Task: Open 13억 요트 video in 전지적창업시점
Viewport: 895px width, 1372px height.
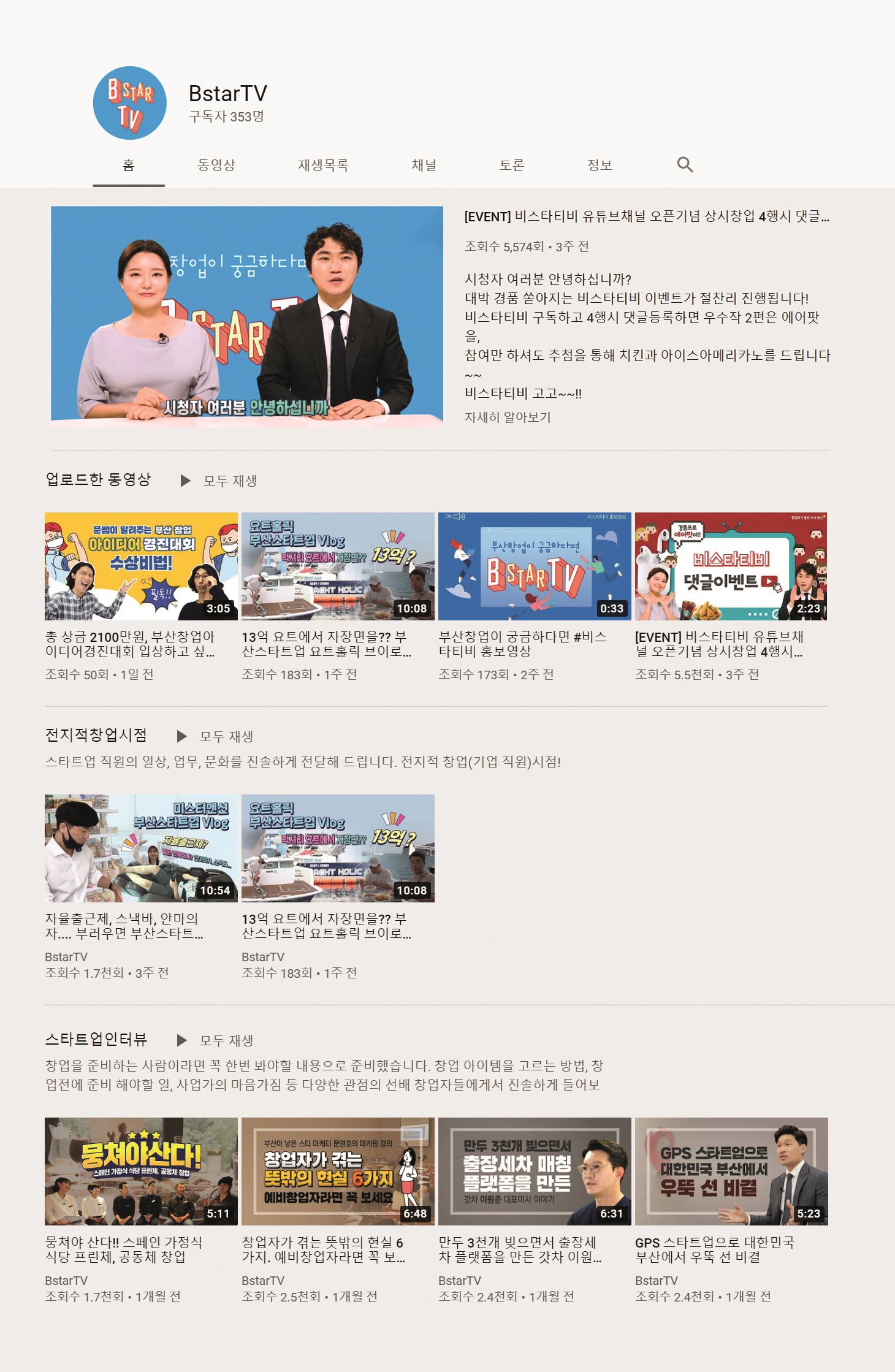Action: pos(338,848)
